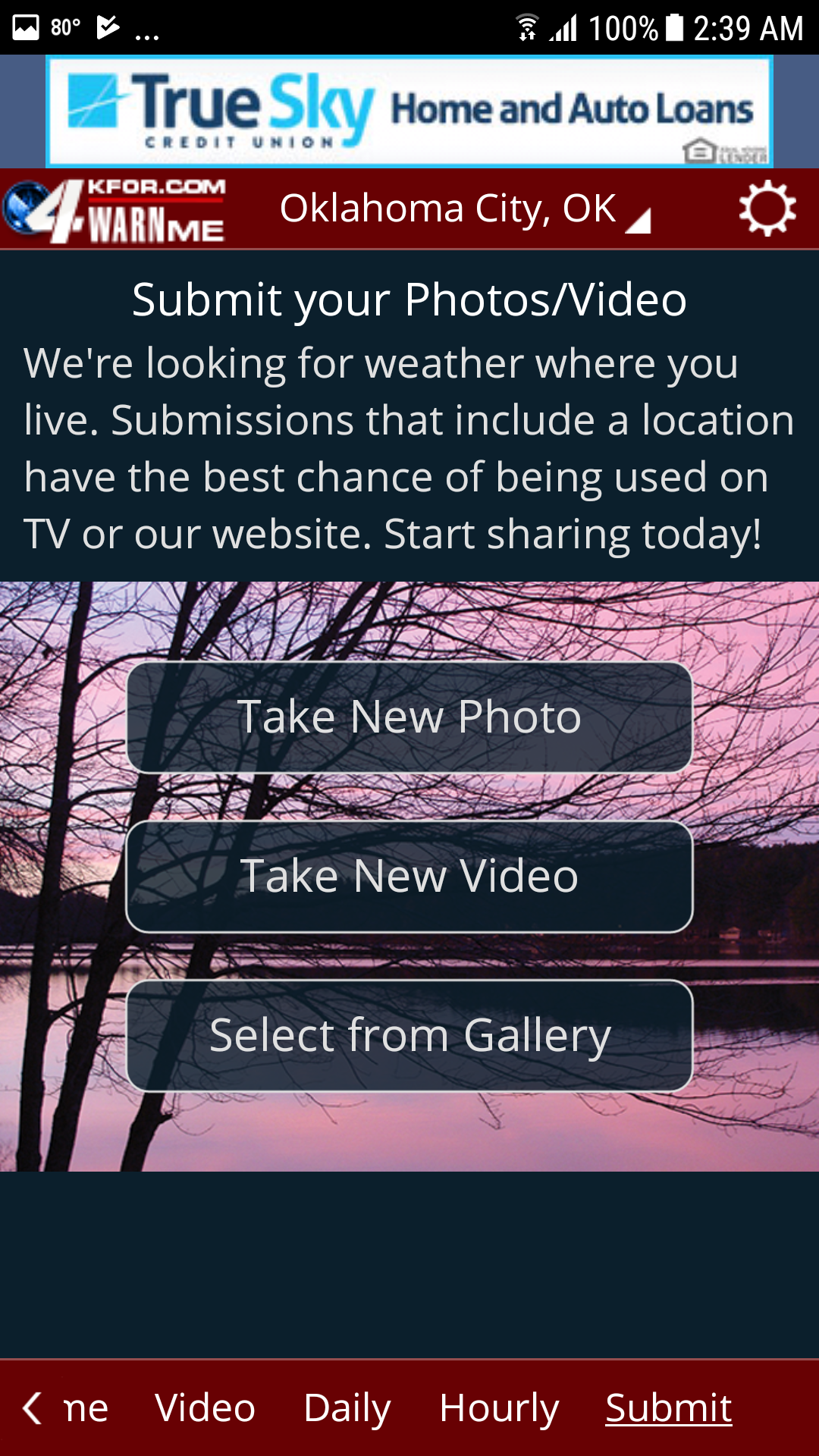Select the Submit tab
The height and width of the screenshot is (1456, 819).
[x=668, y=1408]
